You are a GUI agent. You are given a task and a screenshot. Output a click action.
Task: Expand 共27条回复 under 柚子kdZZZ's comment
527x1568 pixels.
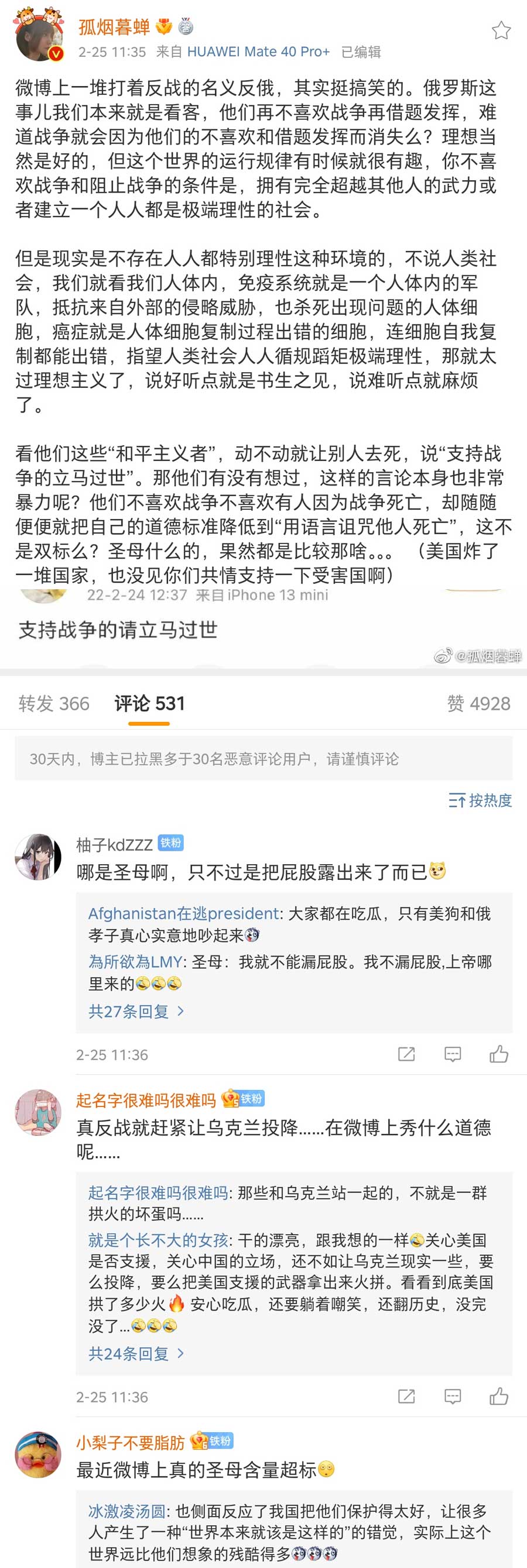(x=135, y=1011)
